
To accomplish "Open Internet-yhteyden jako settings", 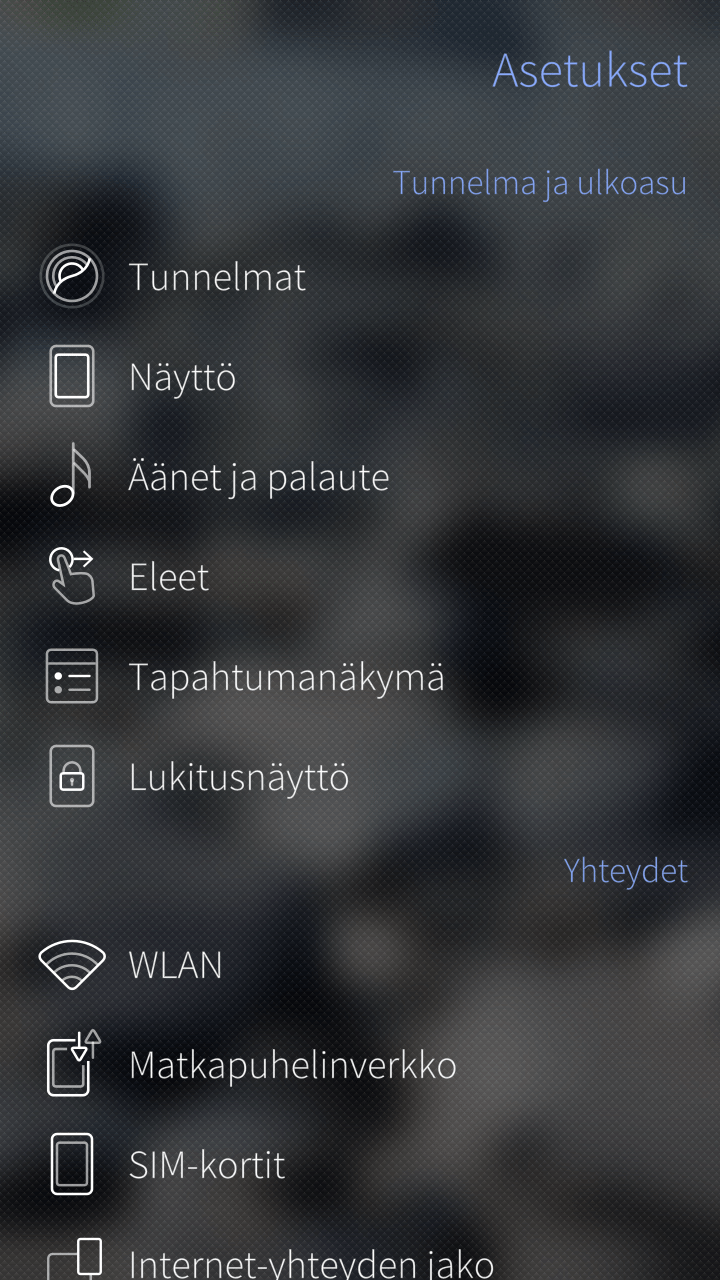I will click(x=310, y=1260).
